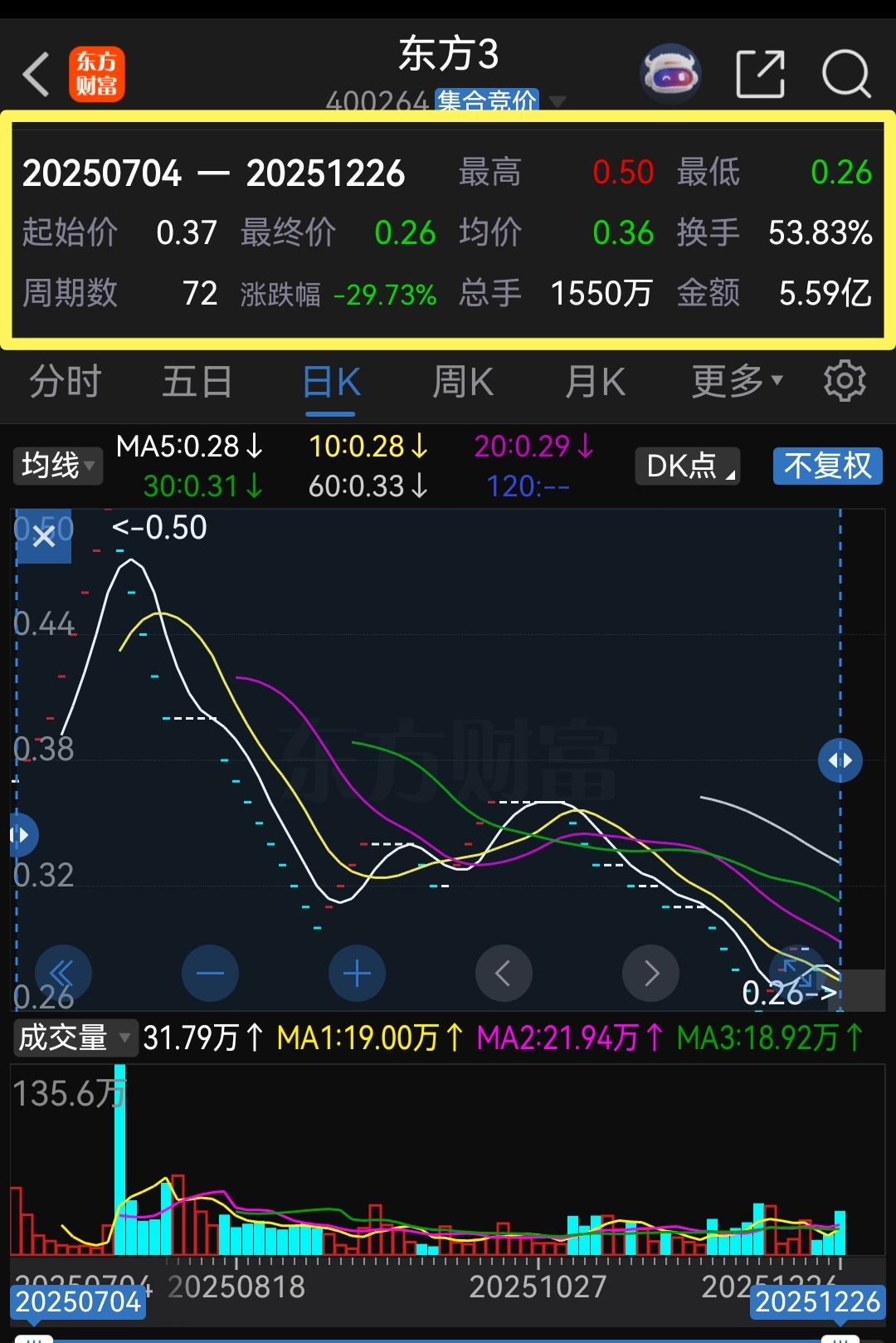Open chart settings gear
896x1343 pixels.
tap(845, 381)
